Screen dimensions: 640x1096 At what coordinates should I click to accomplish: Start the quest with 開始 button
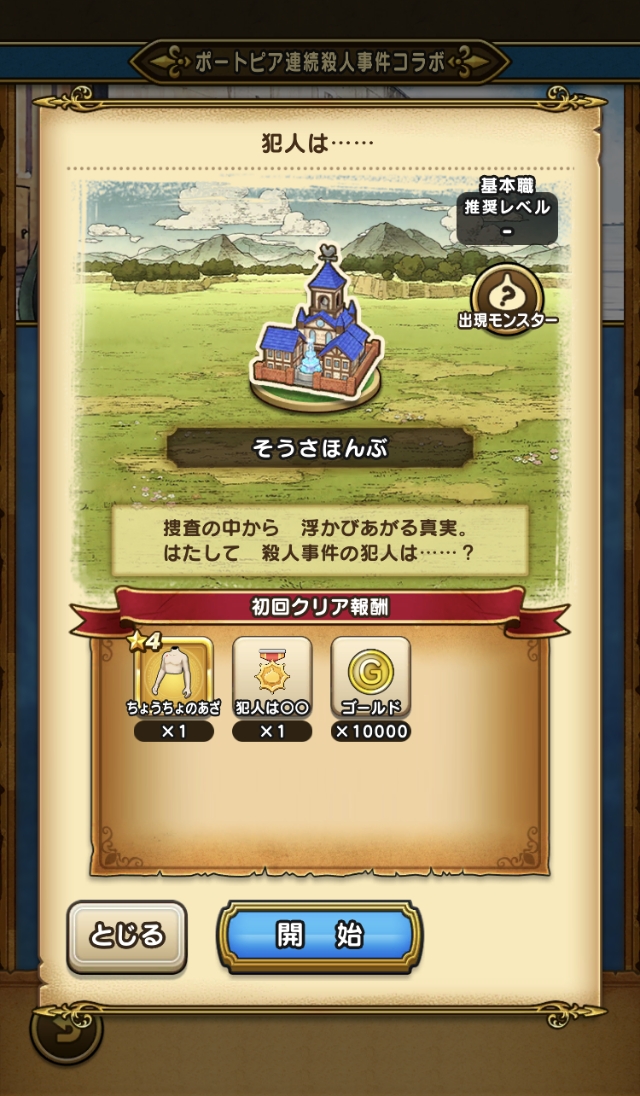(320, 936)
